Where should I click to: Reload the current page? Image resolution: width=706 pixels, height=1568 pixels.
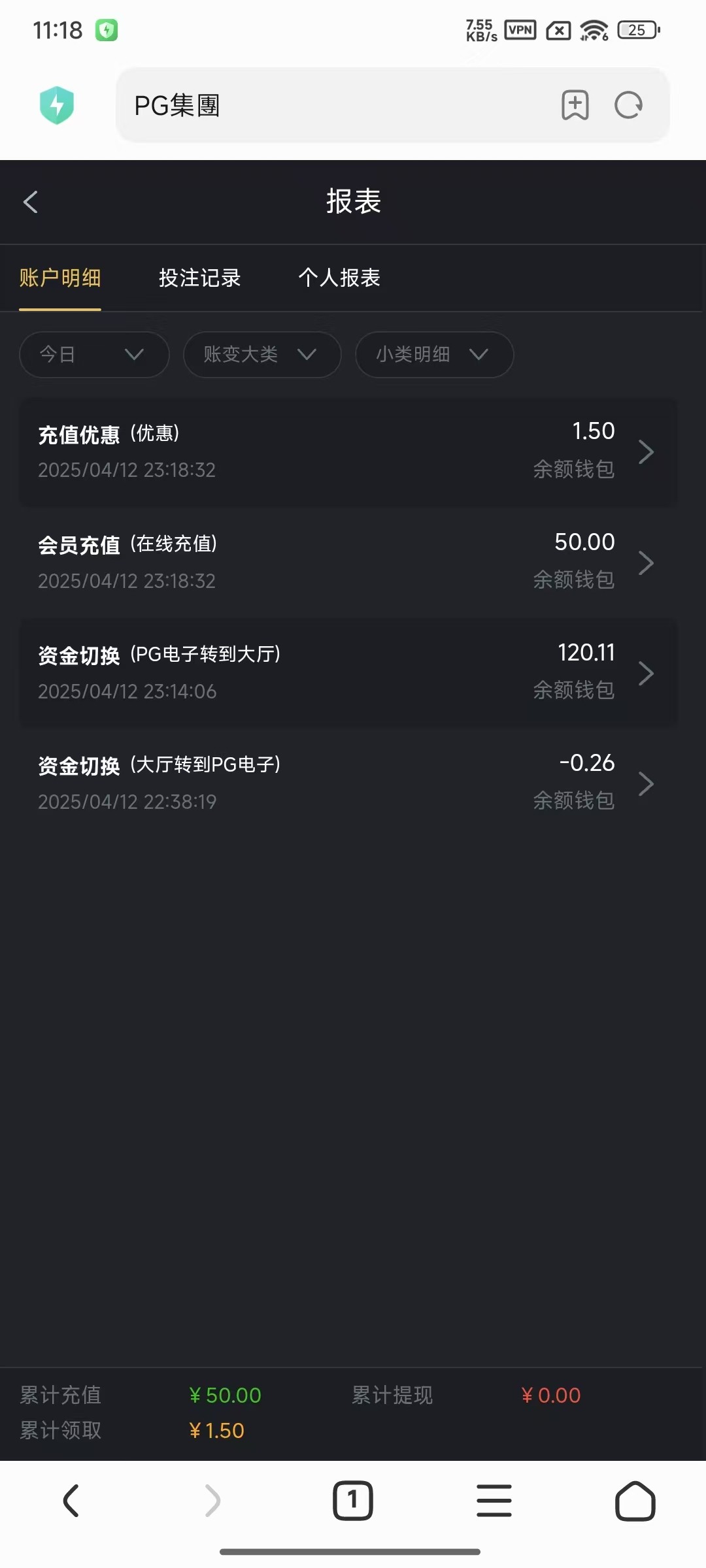(x=629, y=105)
